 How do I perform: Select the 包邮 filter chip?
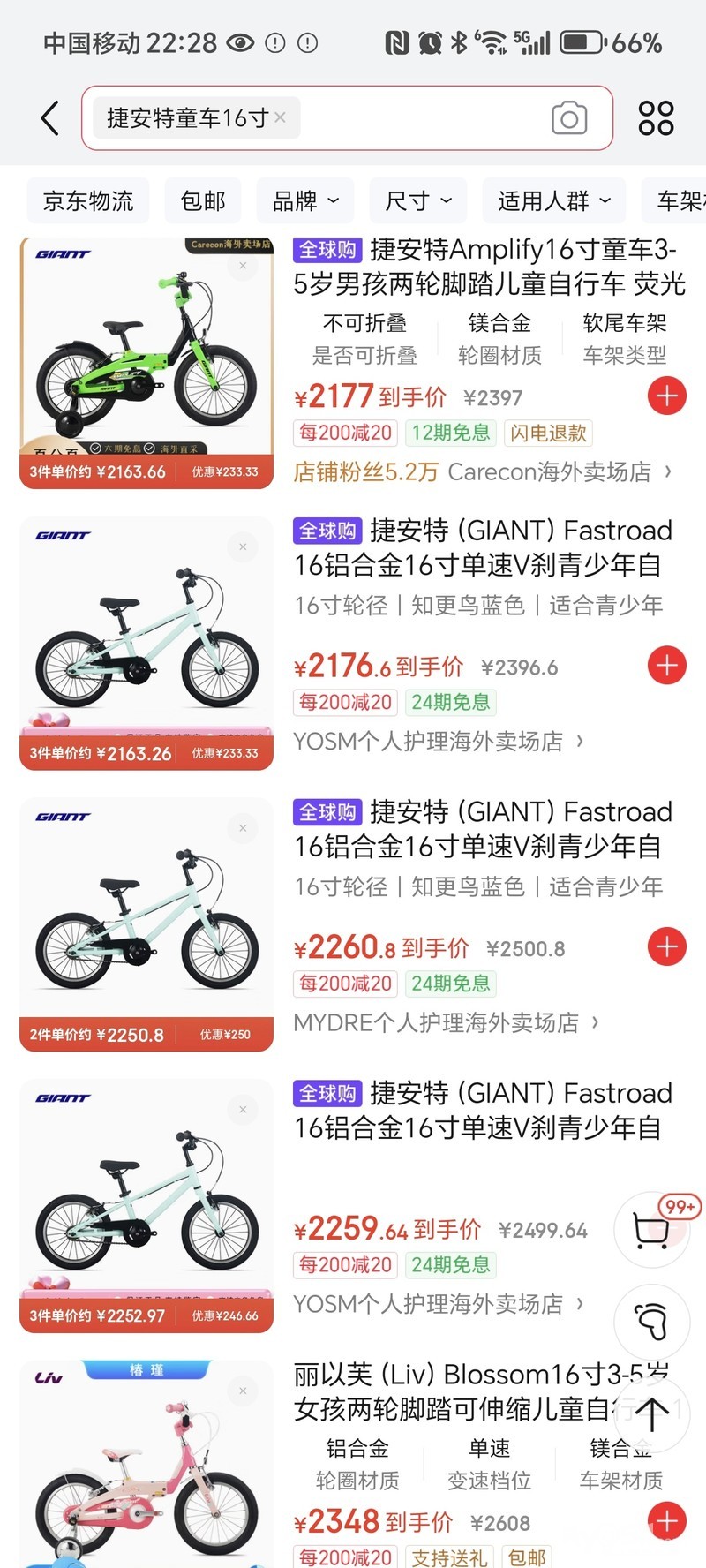(x=203, y=201)
